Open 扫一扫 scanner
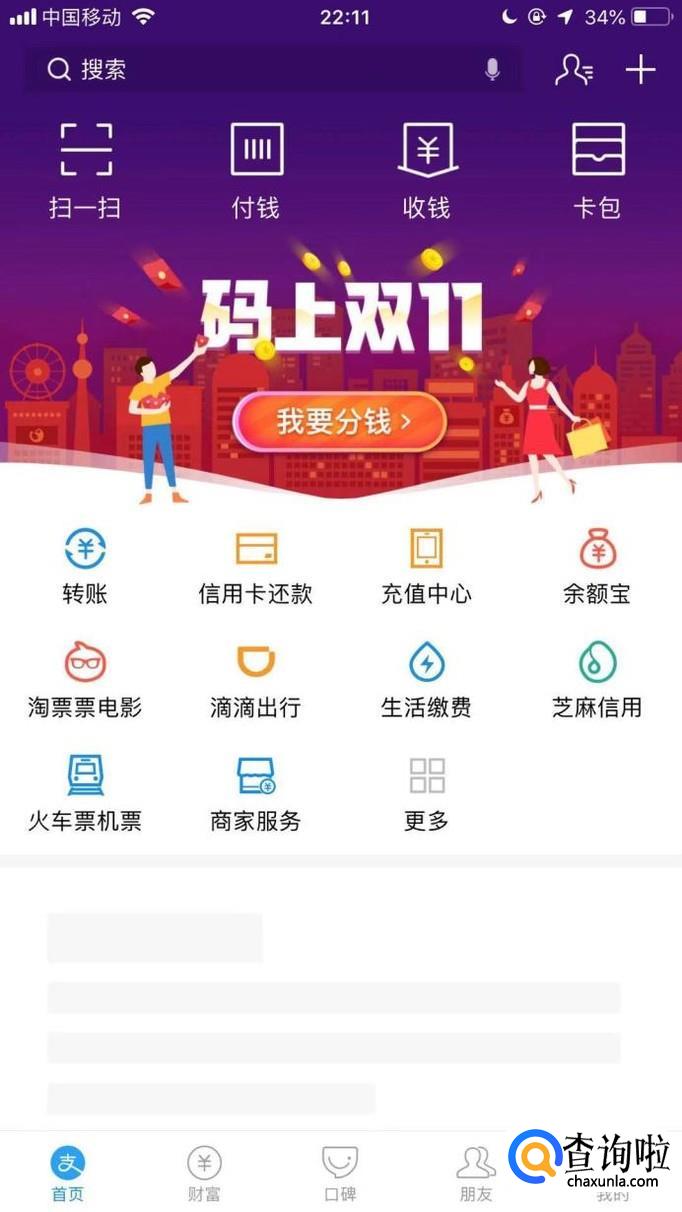682x1212 pixels. [x=85, y=168]
